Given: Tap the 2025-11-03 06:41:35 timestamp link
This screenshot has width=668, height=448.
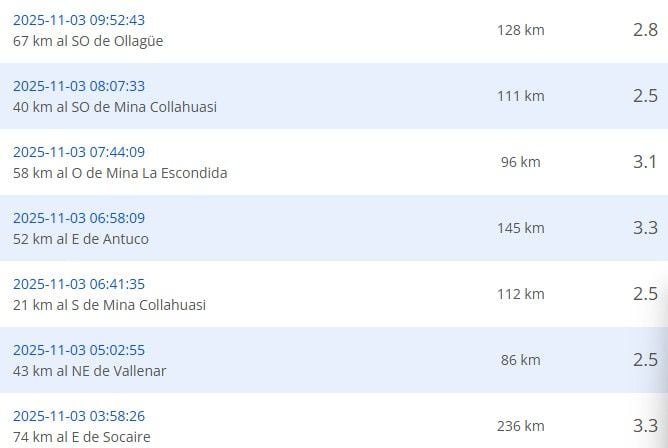Looking at the screenshot, I should [x=79, y=284].
